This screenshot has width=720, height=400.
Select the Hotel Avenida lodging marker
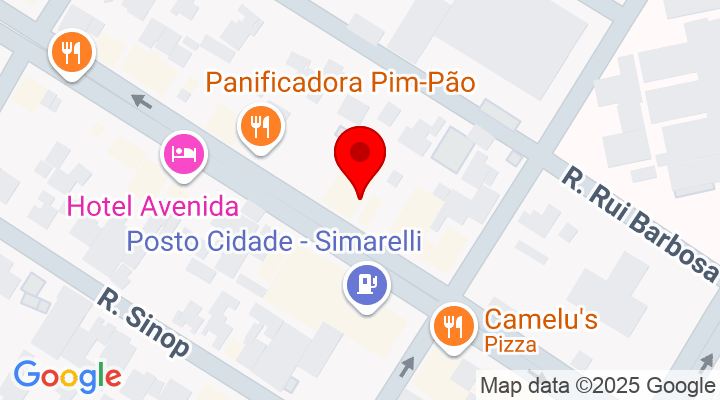184,153
